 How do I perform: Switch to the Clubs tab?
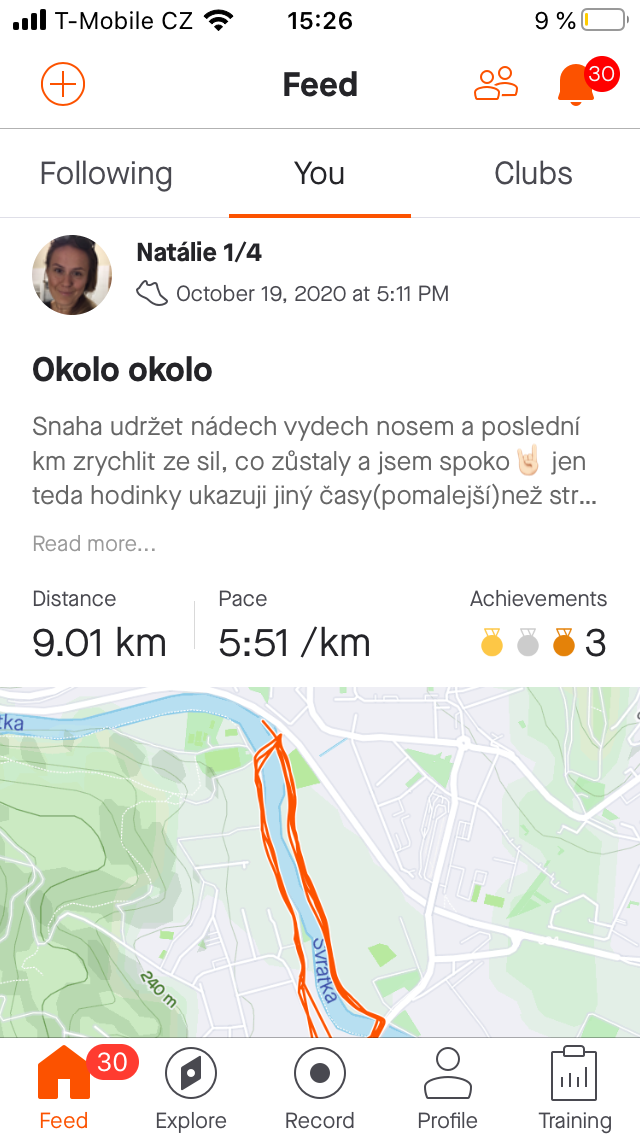(x=533, y=174)
